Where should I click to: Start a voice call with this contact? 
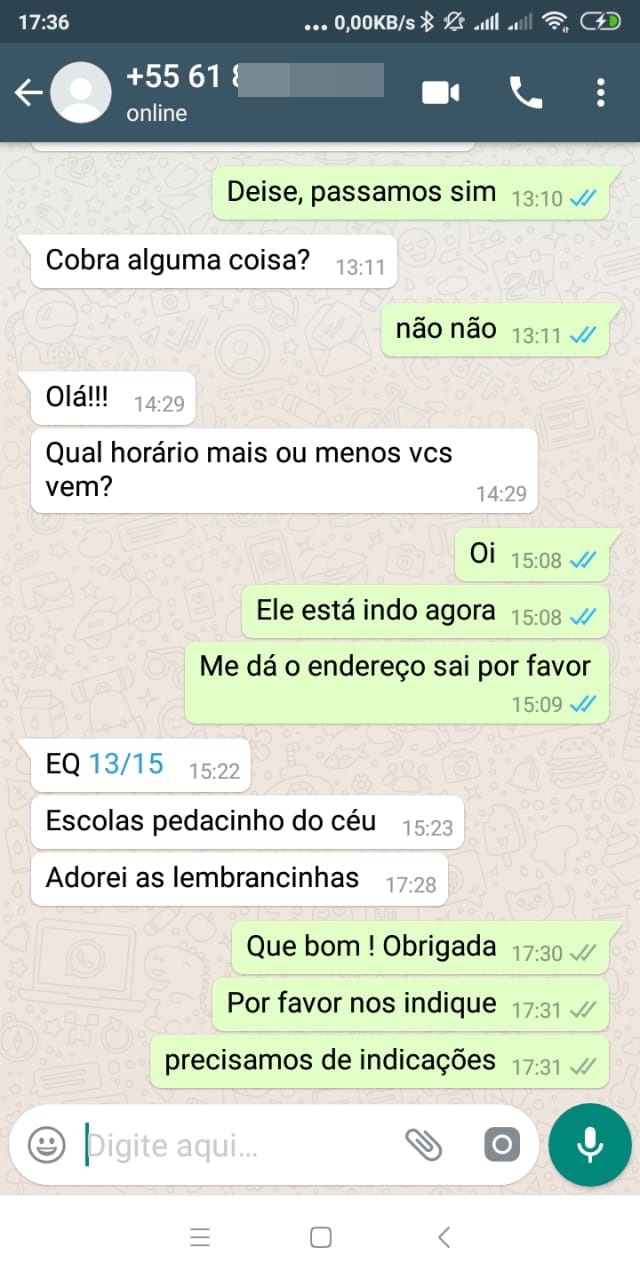(x=526, y=93)
